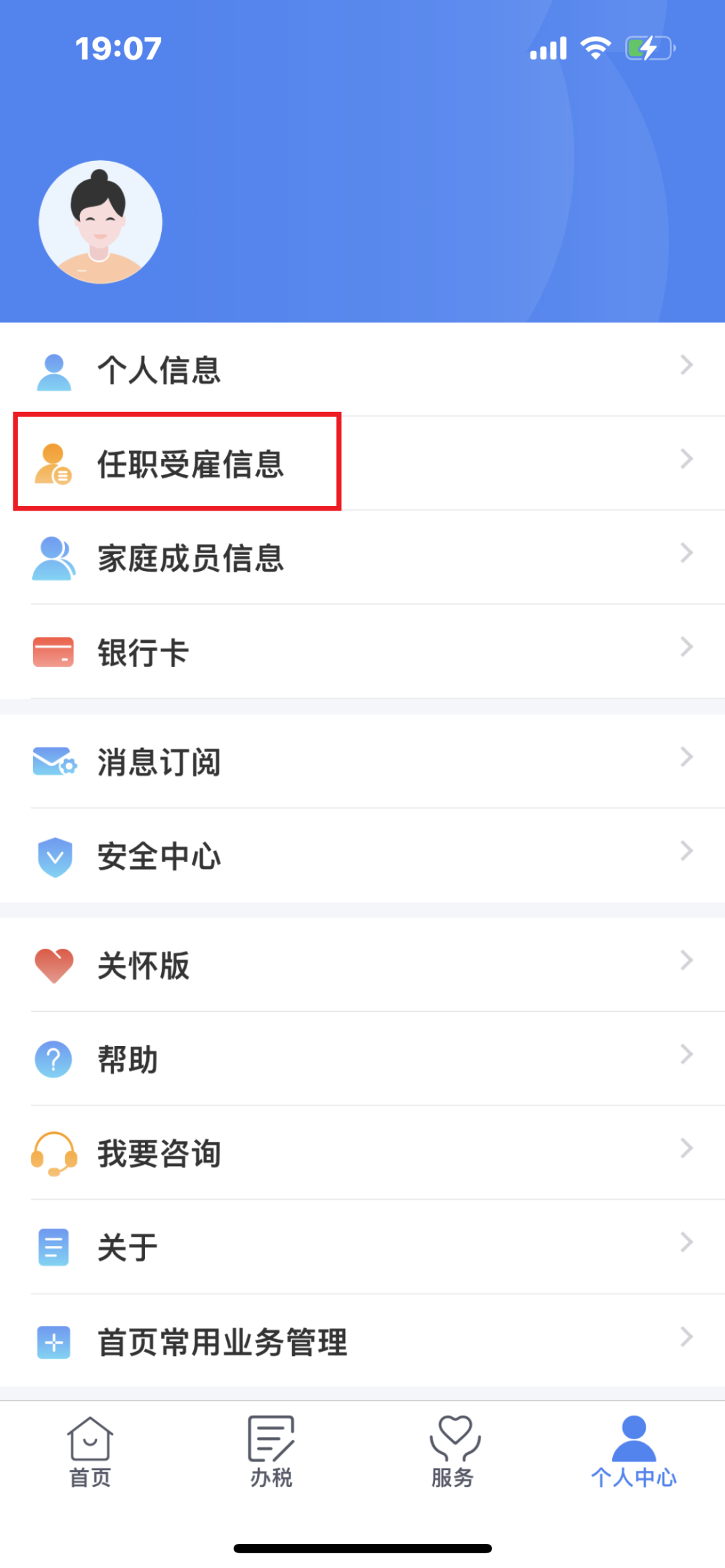725x1568 pixels.
Task: Go to 消息订阅 message subscriptions
Action: click(362, 762)
